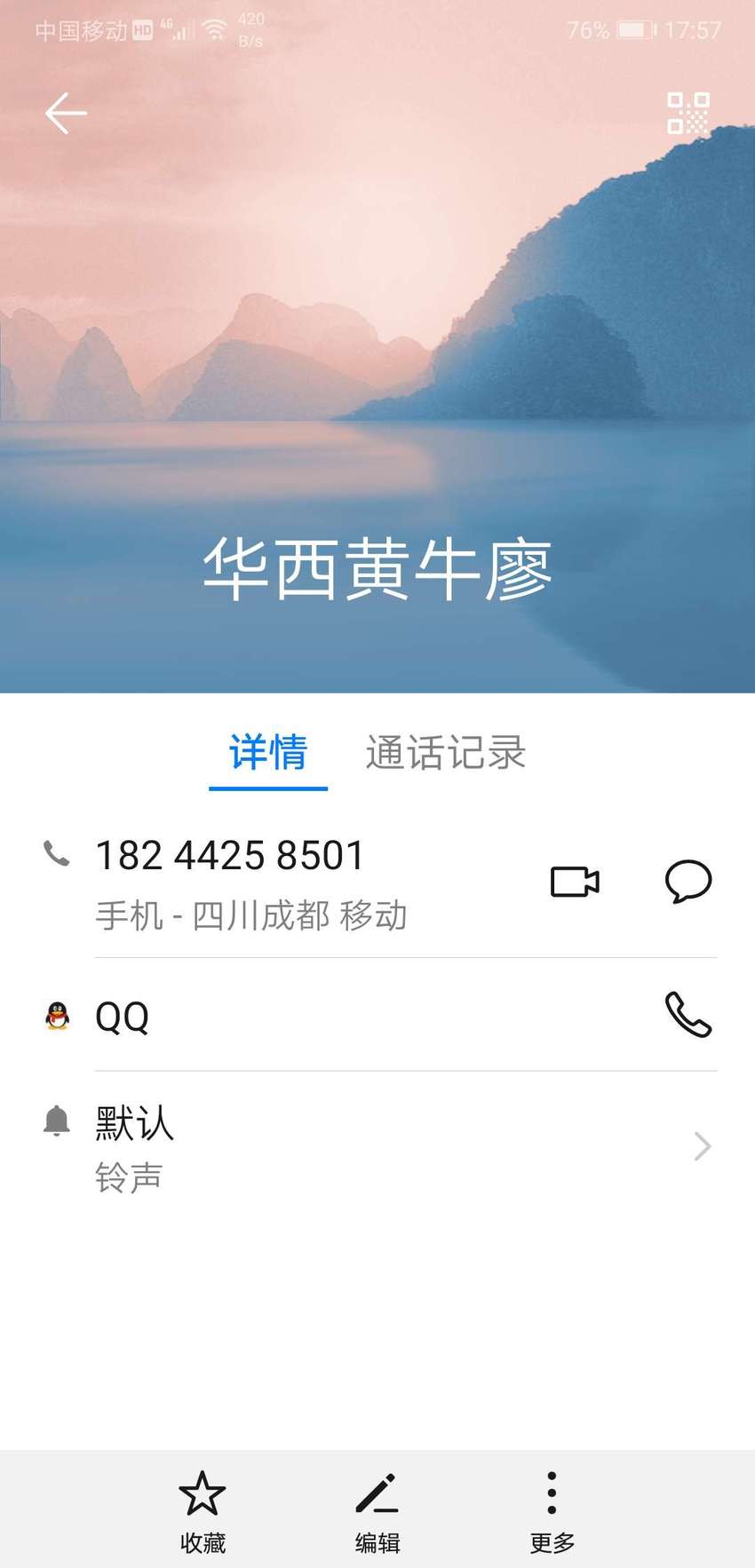The image size is (755, 1568).
Task: Edit this contact with 编辑
Action: point(377,1511)
